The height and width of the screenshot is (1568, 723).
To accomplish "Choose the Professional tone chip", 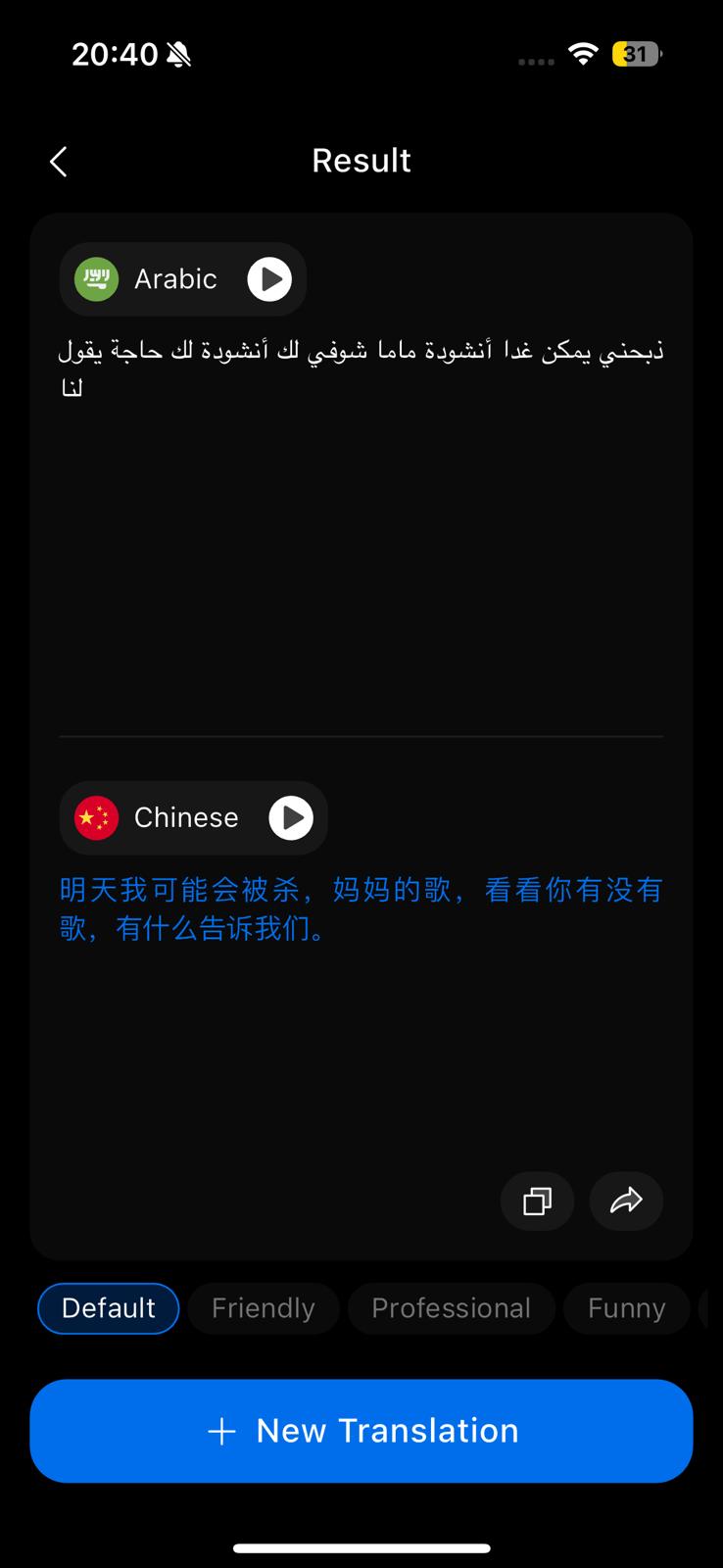I will (x=451, y=1308).
